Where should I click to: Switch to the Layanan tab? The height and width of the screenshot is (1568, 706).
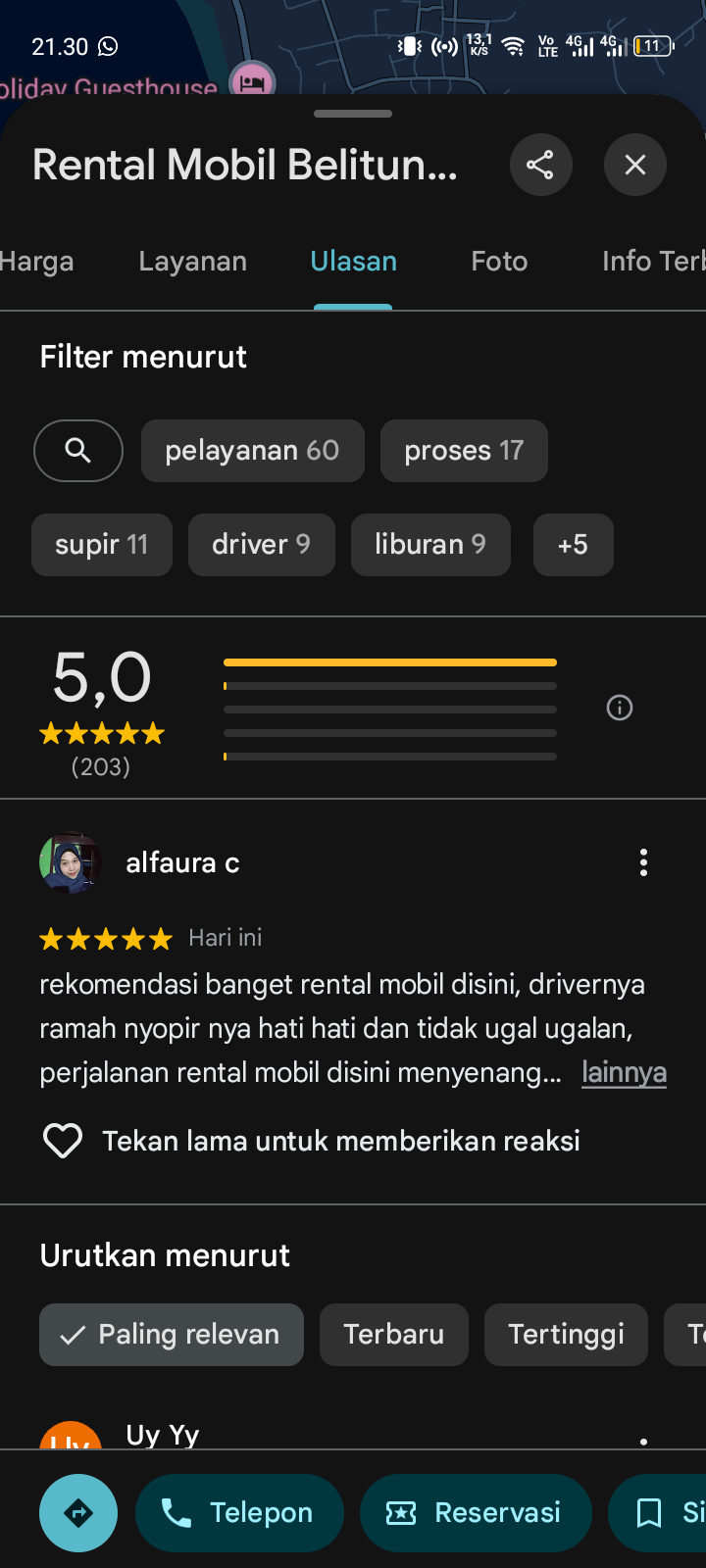tap(192, 262)
